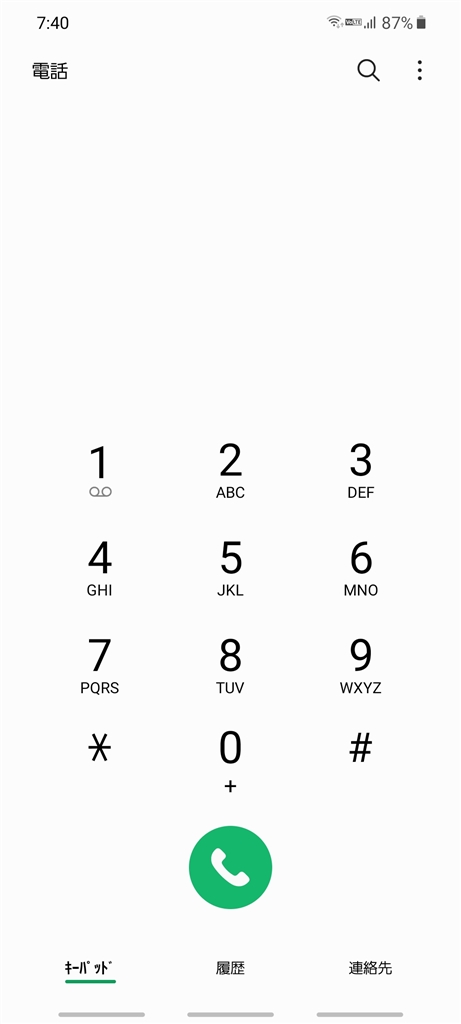Image resolution: width=461 pixels, height=1024 pixels.
Task: Tap the 8 TUV key
Action: click(x=230, y=667)
